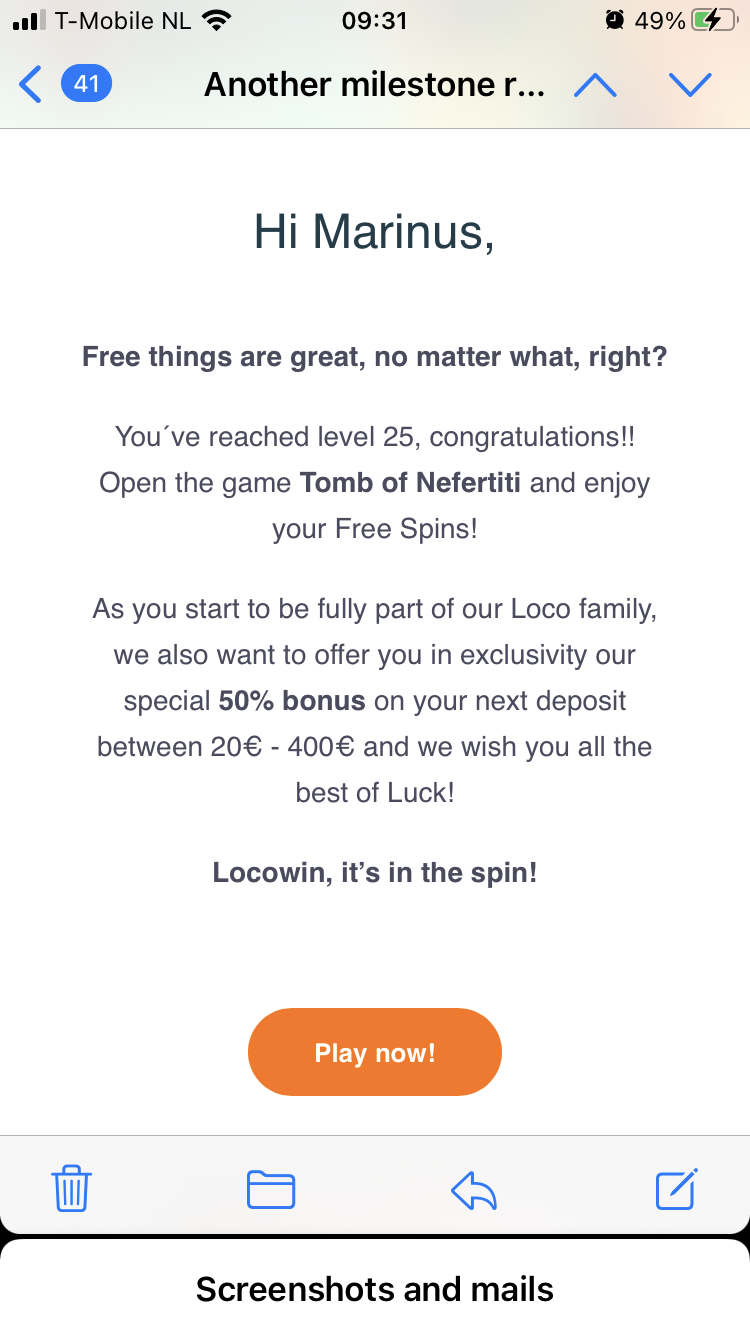Move this email to a folder
The image size is (750, 1334).
271,1189
